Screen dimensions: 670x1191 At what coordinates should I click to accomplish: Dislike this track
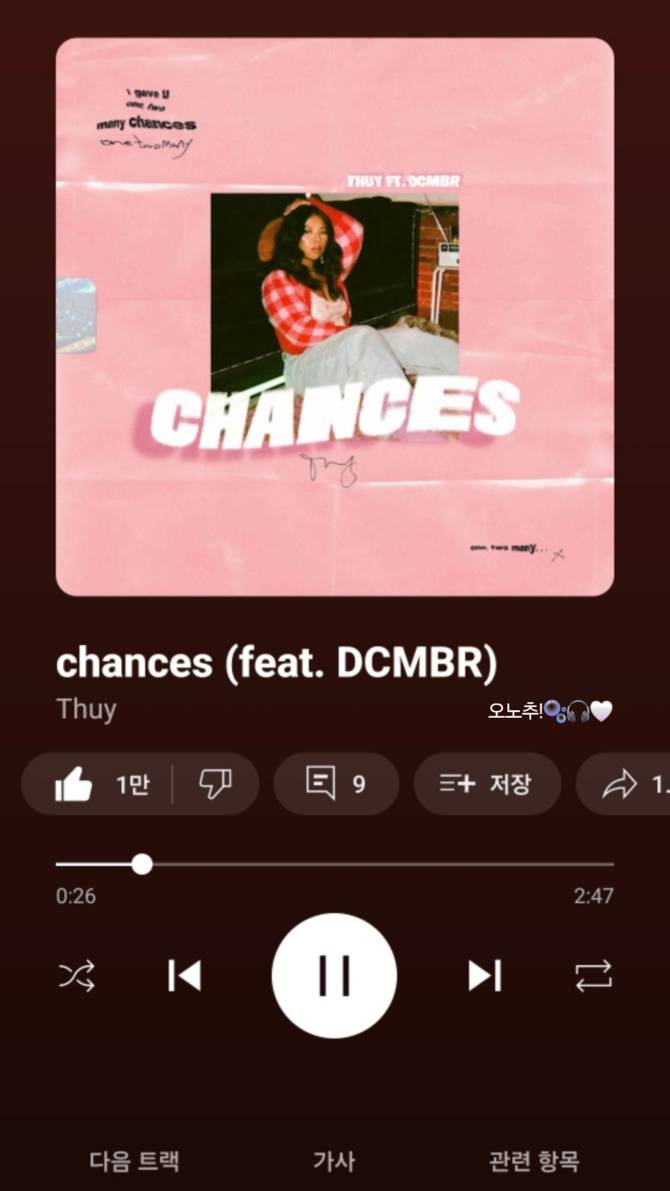pyautogui.click(x=214, y=785)
